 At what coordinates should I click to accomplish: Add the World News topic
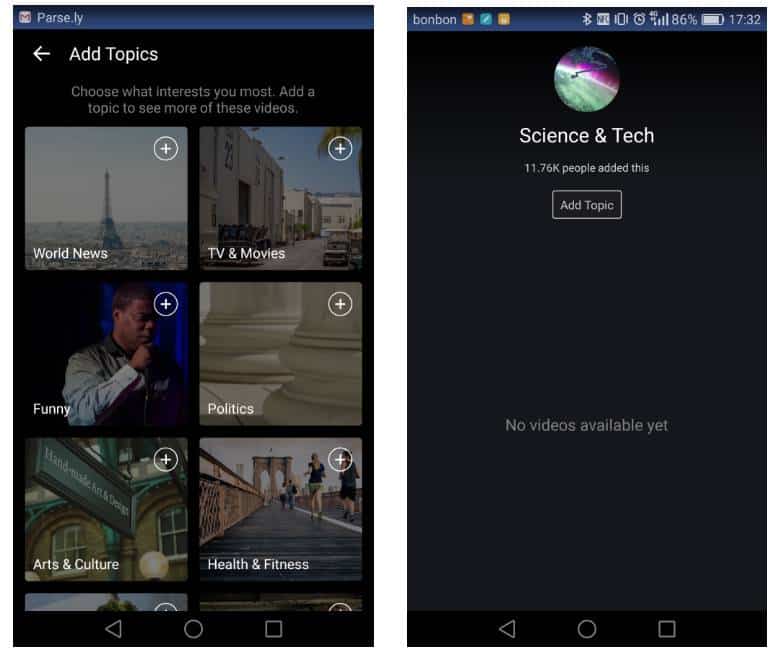click(165, 149)
